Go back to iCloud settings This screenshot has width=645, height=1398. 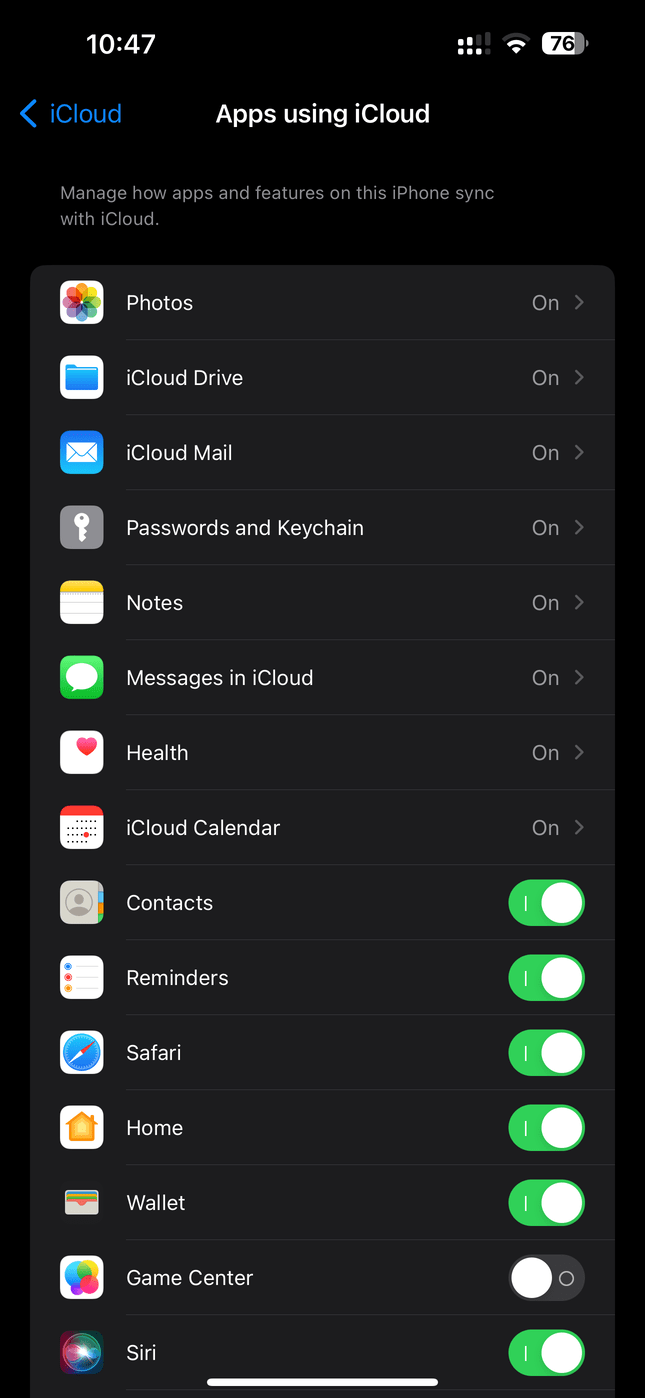[x=71, y=114]
